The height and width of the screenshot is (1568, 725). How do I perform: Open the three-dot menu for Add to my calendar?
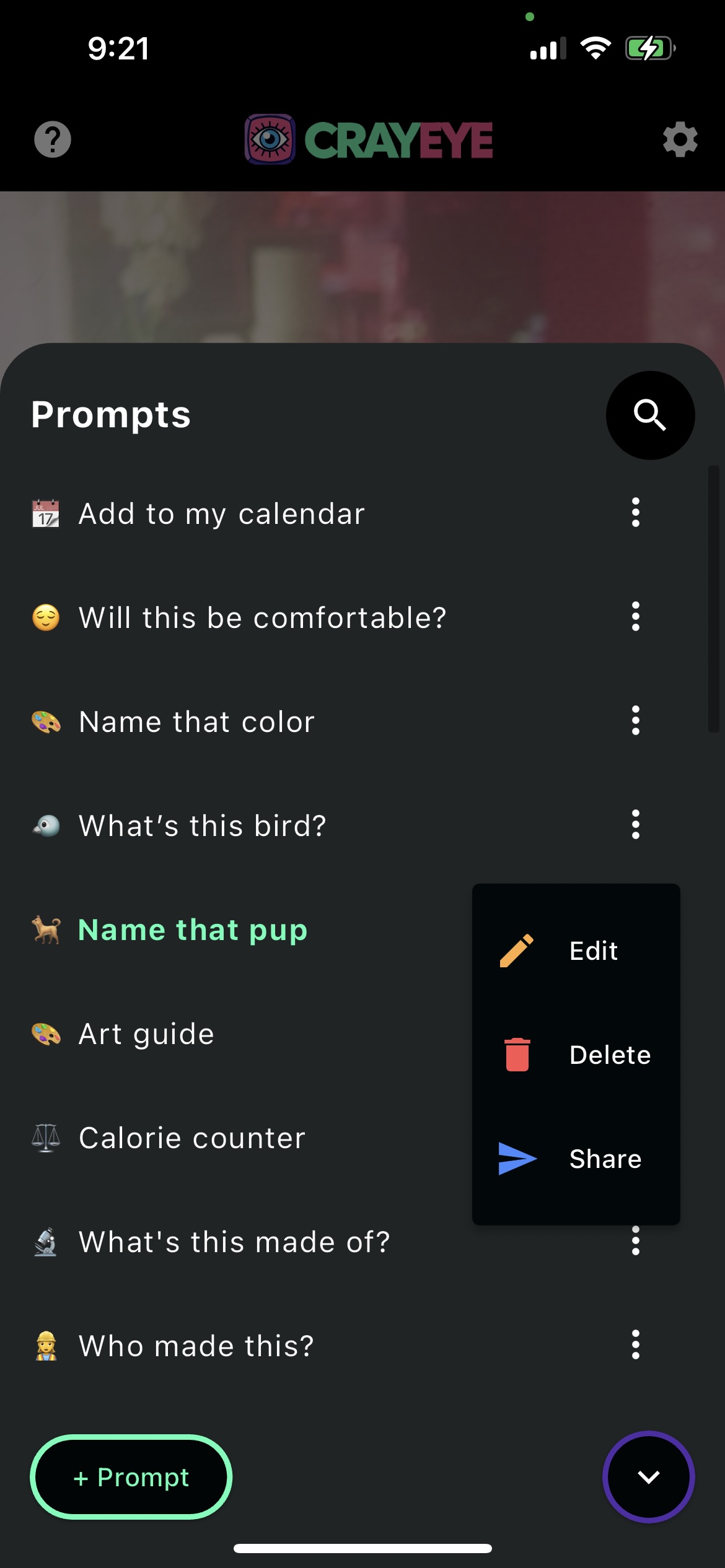[x=636, y=513]
